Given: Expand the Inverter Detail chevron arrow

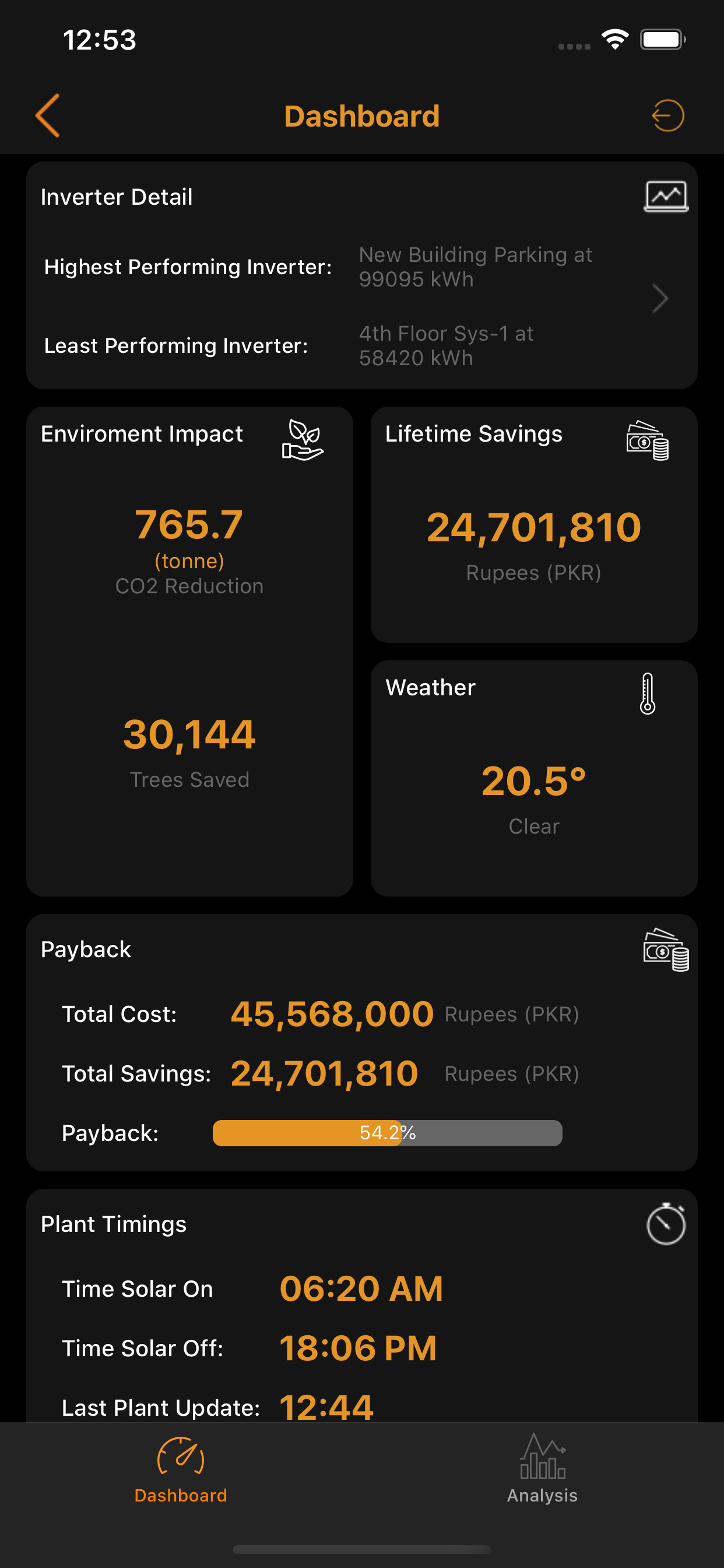Looking at the screenshot, I should [x=660, y=298].
